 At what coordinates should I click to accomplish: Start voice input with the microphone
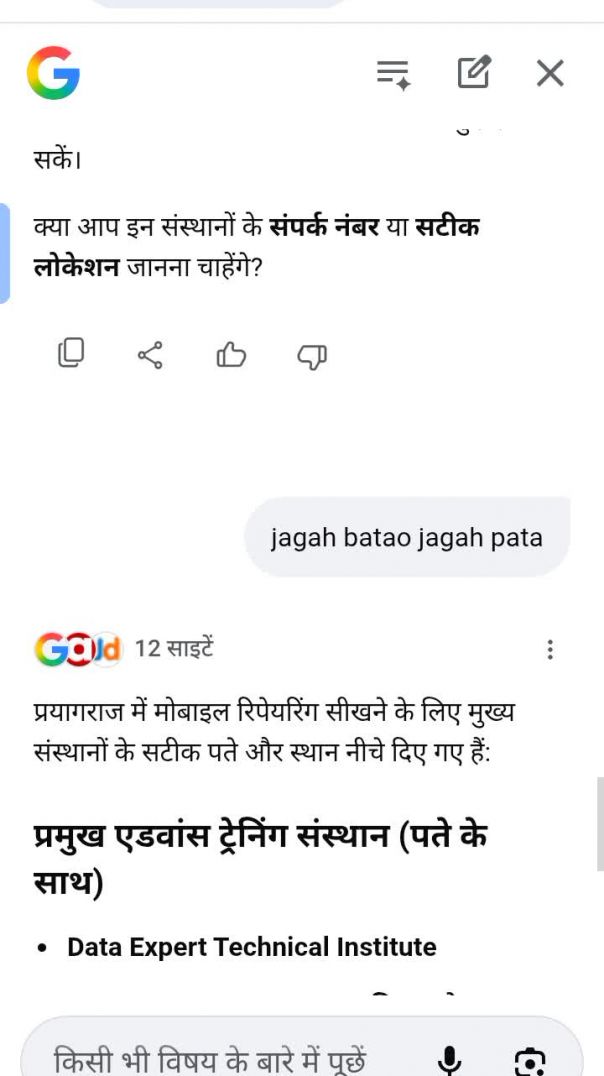(450, 1060)
